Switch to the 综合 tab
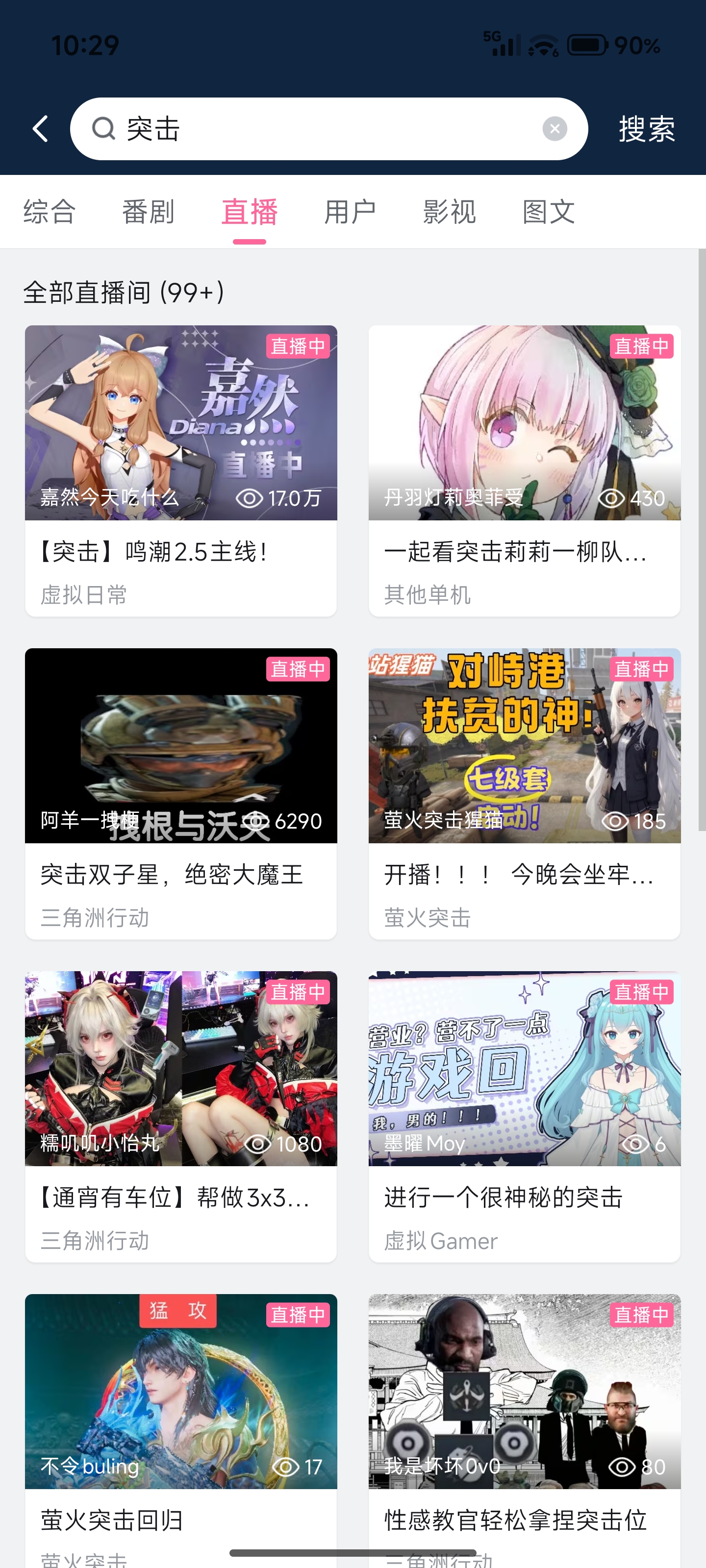 pos(50,212)
